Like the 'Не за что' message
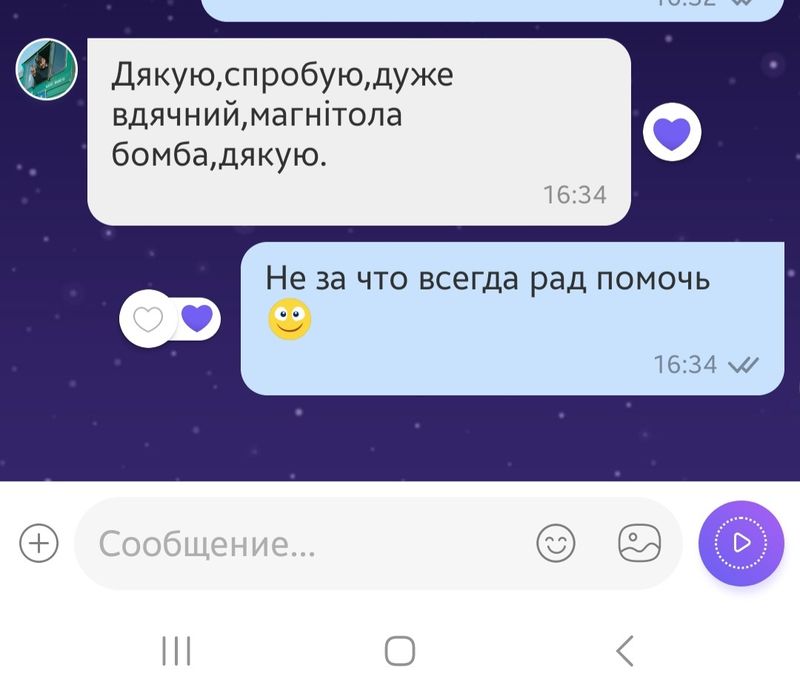This screenshot has height=699, width=800. pyautogui.click(x=148, y=319)
